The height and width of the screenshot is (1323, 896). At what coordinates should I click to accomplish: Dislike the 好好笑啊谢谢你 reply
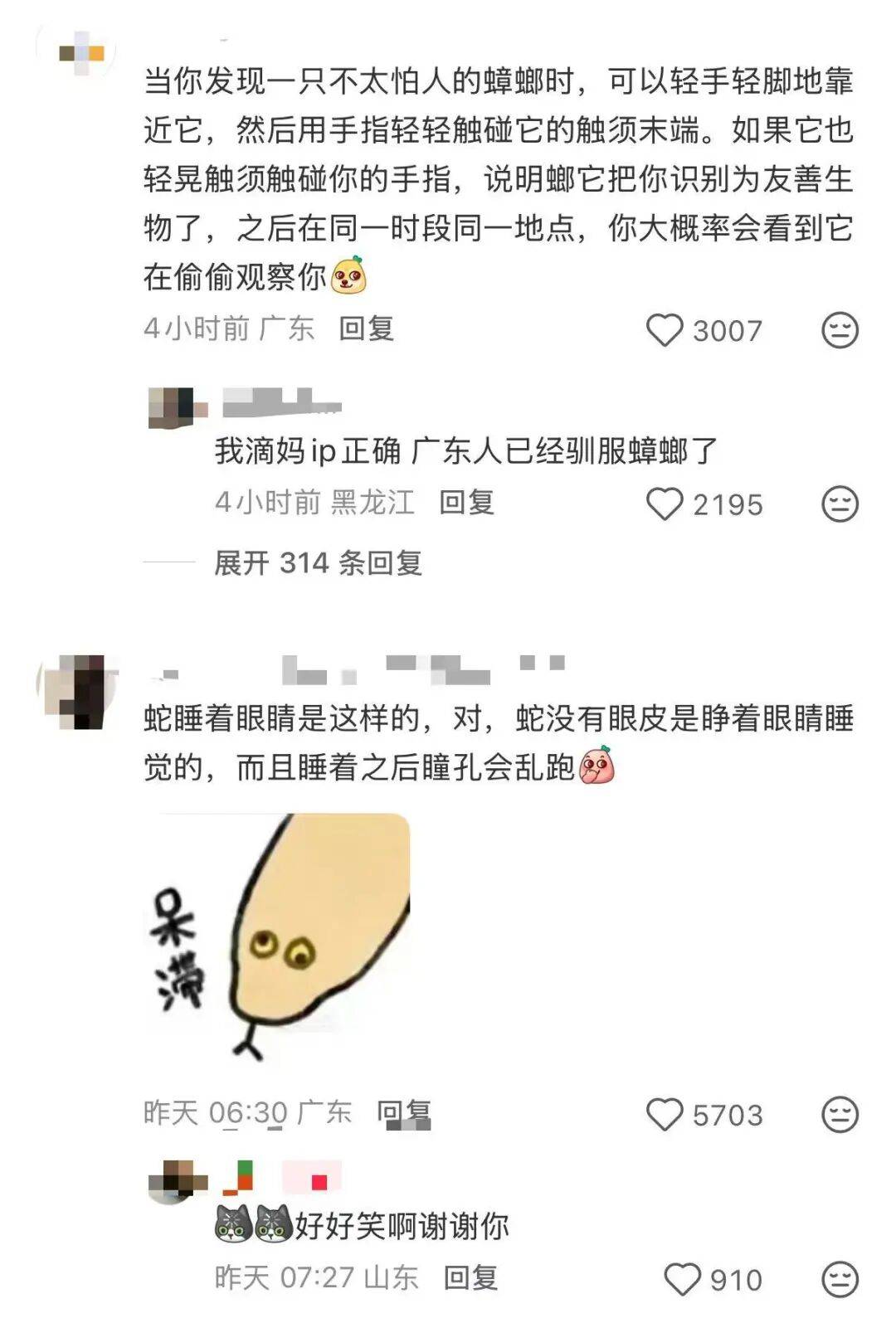pyautogui.click(x=839, y=1279)
